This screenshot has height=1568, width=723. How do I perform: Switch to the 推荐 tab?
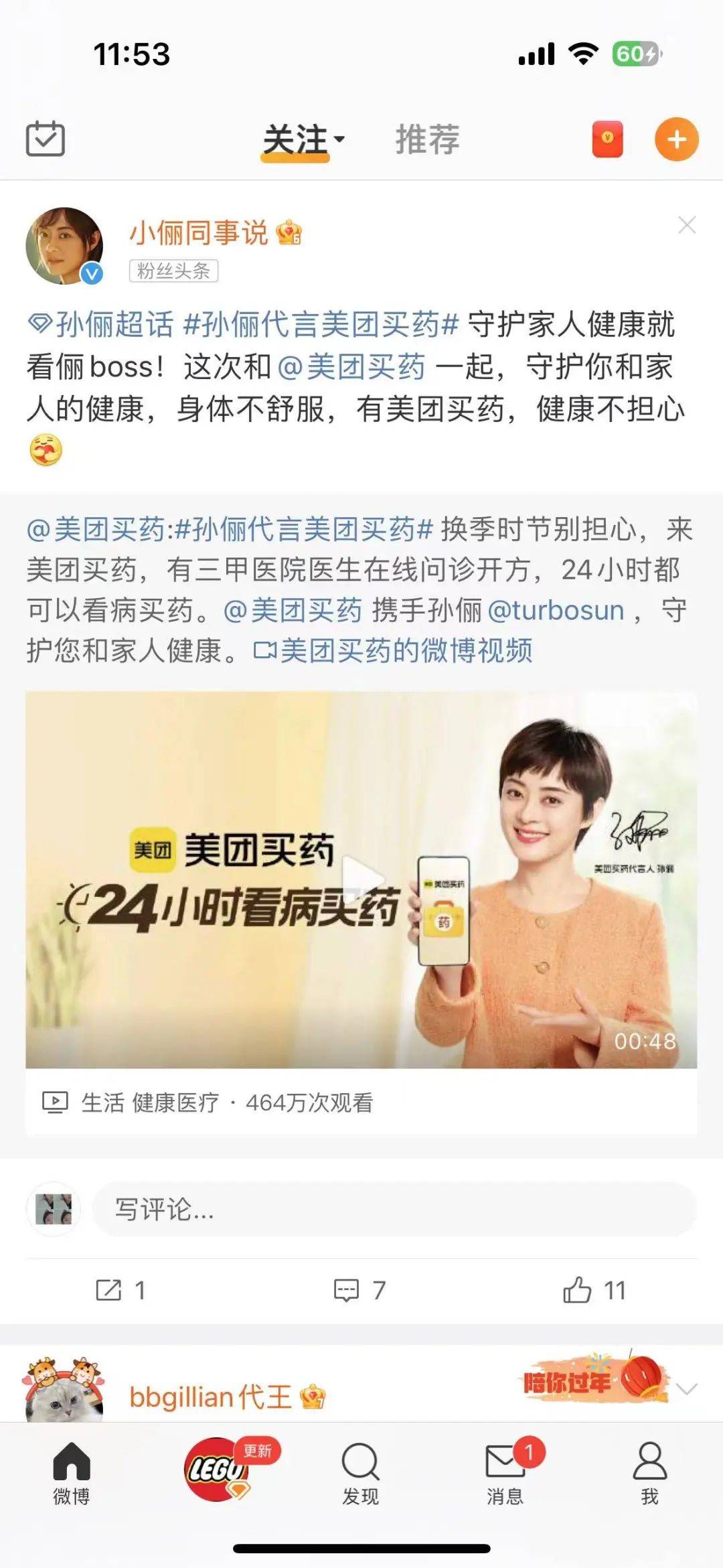click(427, 139)
